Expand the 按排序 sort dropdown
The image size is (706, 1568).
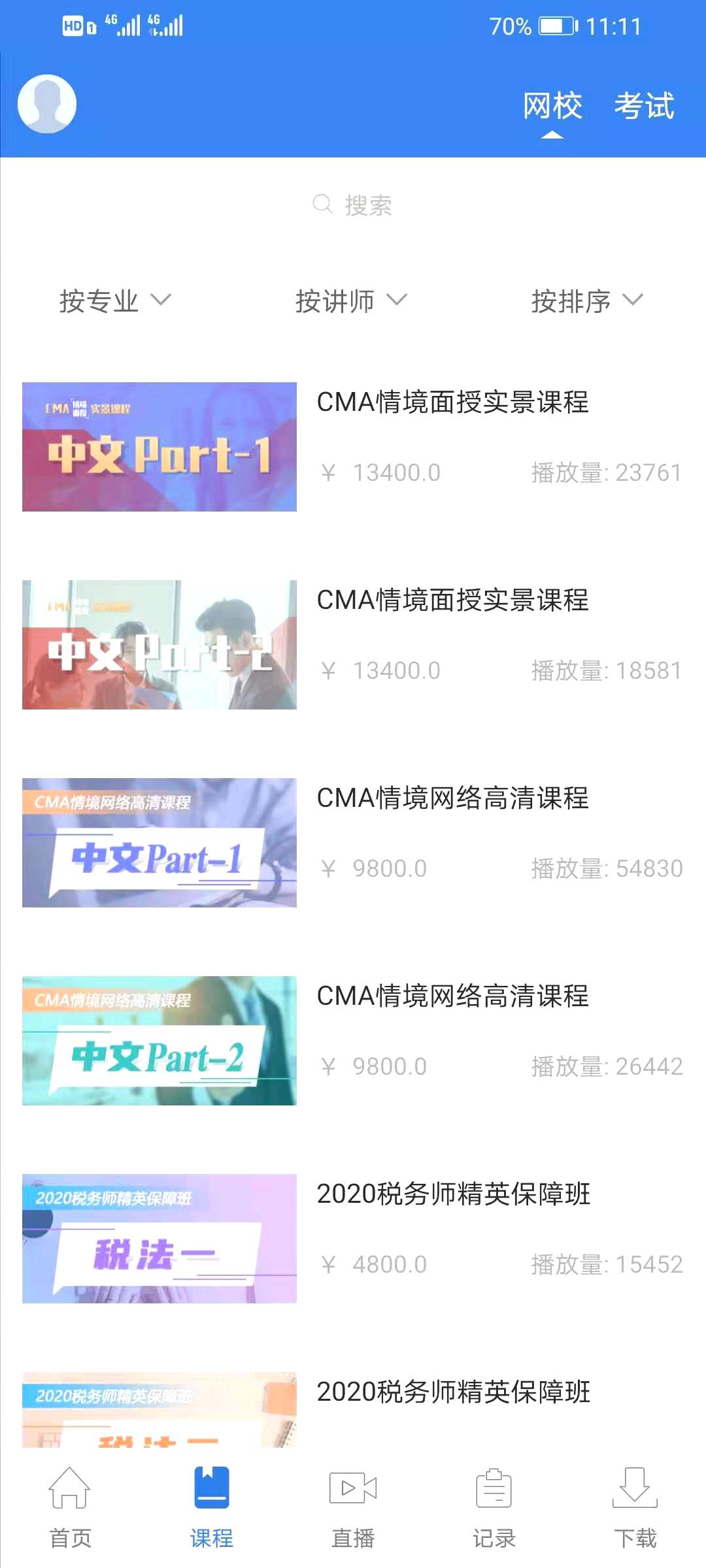point(587,301)
